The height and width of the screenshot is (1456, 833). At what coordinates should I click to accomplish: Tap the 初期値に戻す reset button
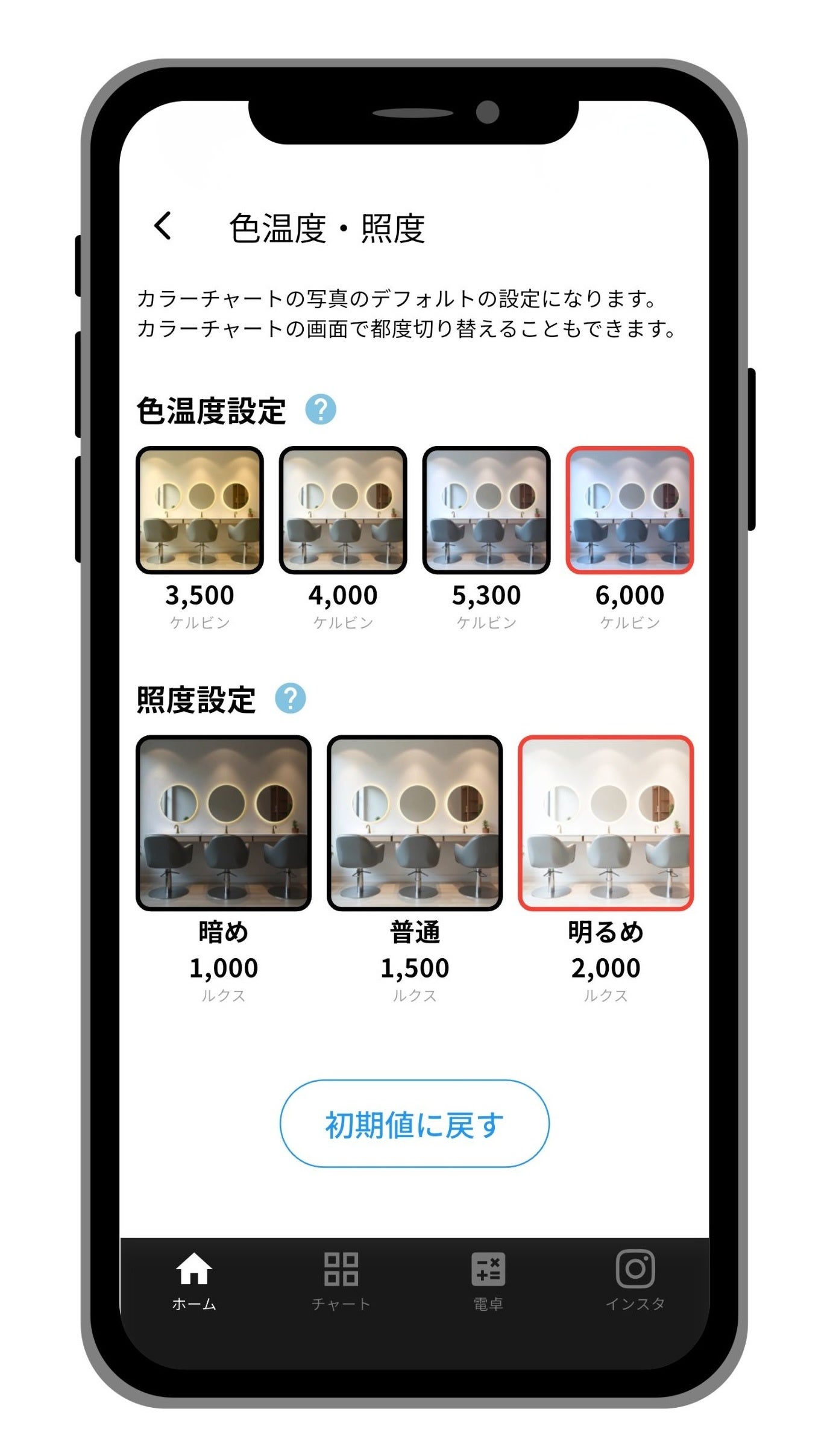pyautogui.click(x=414, y=1123)
